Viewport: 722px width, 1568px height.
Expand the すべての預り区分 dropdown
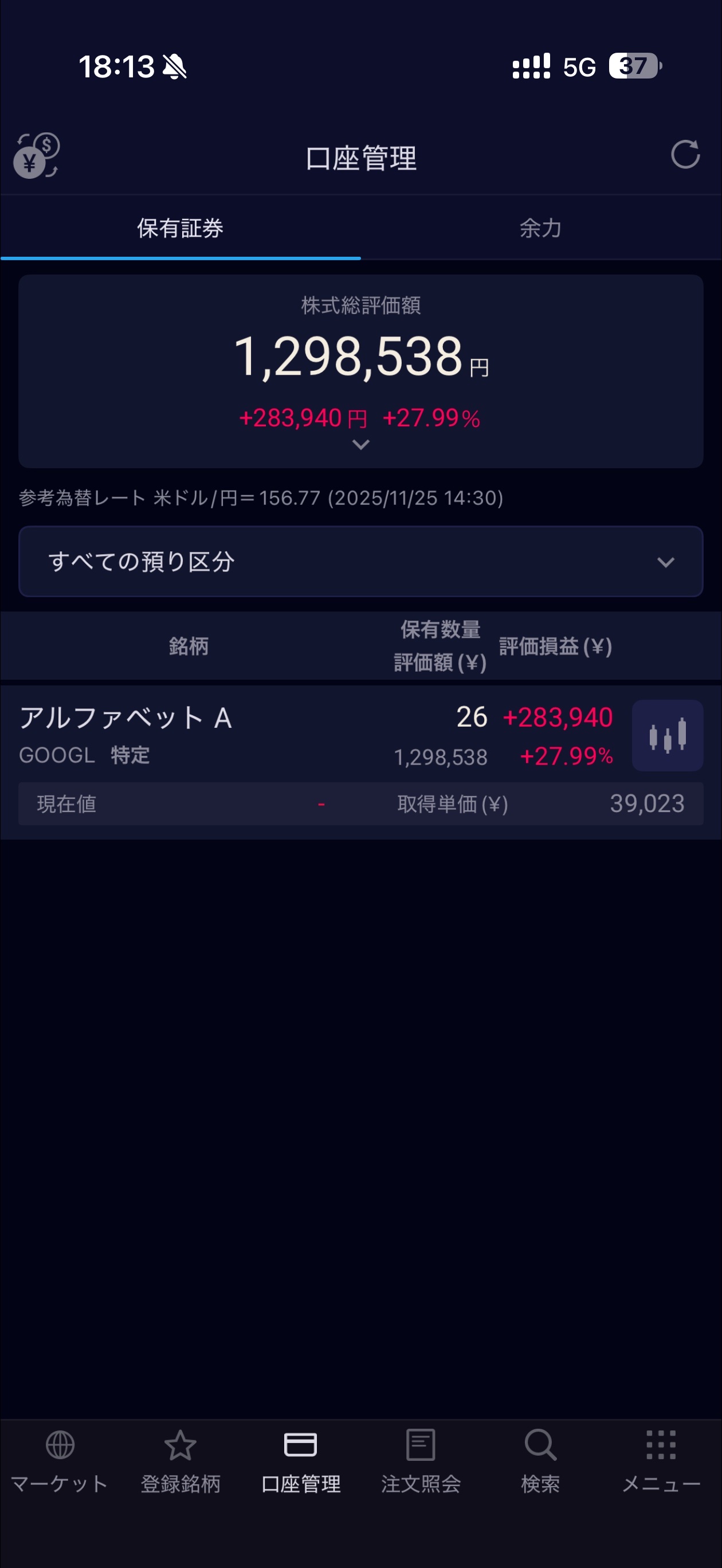[x=361, y=561]
